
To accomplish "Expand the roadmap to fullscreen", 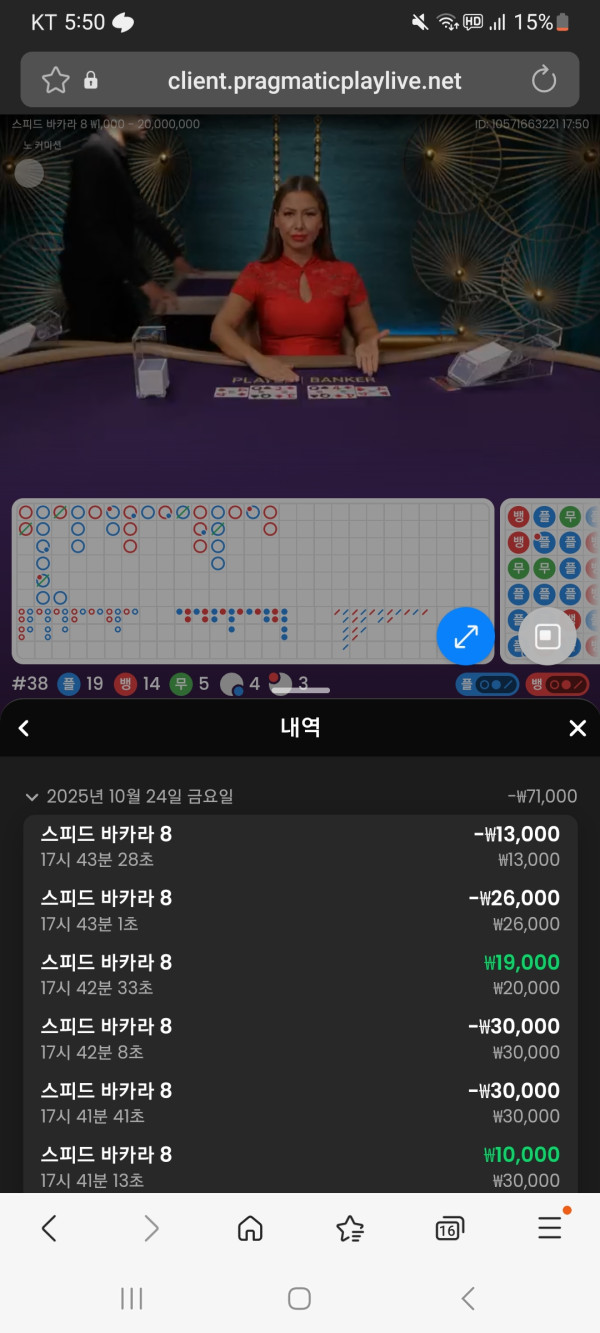I will 466,635.
